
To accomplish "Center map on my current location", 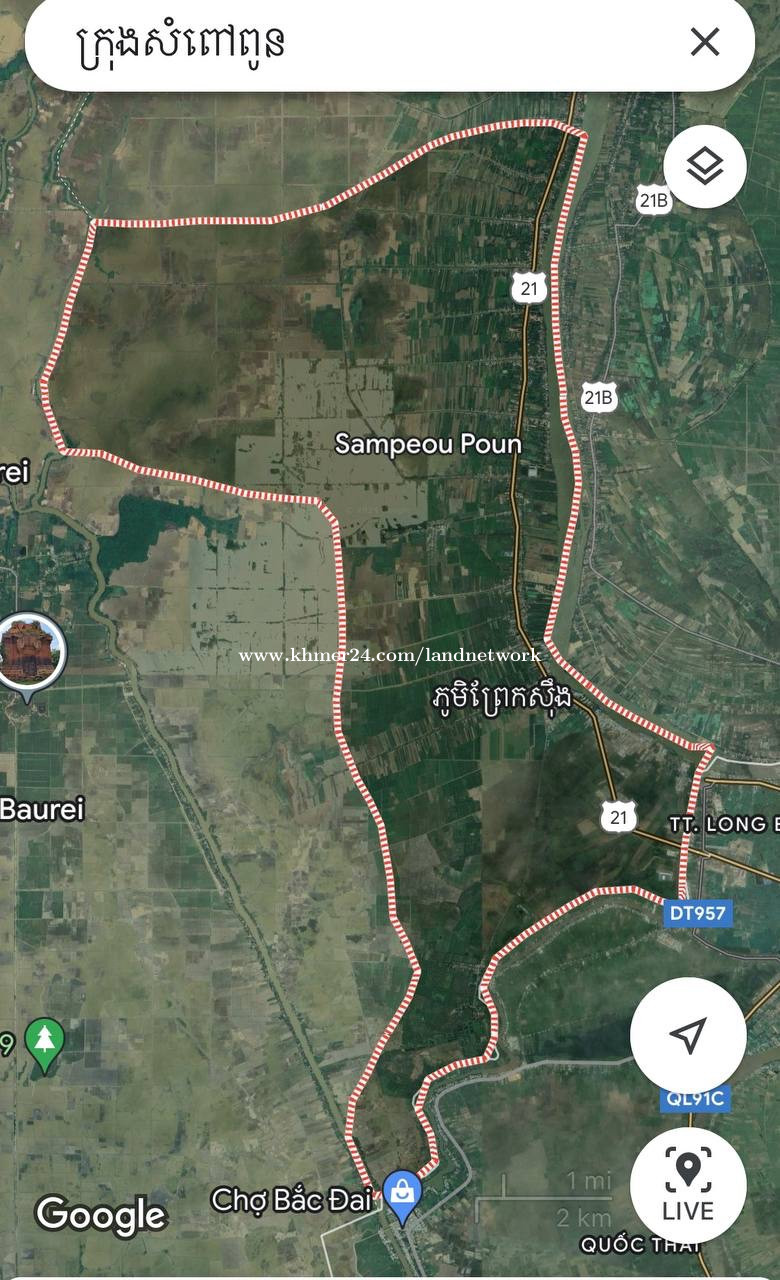I will coord(688,1036).
